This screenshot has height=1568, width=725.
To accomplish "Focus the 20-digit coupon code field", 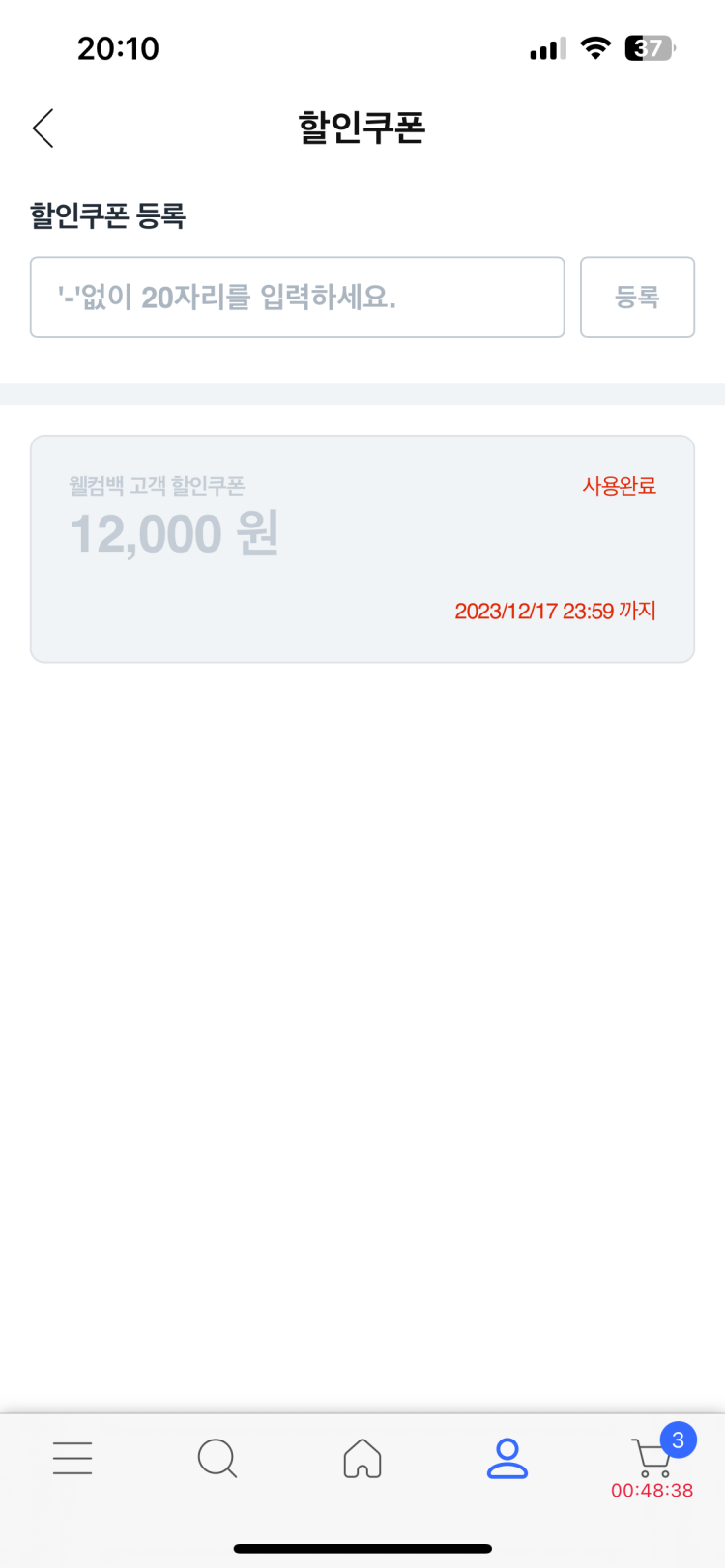I will (297, 298).
